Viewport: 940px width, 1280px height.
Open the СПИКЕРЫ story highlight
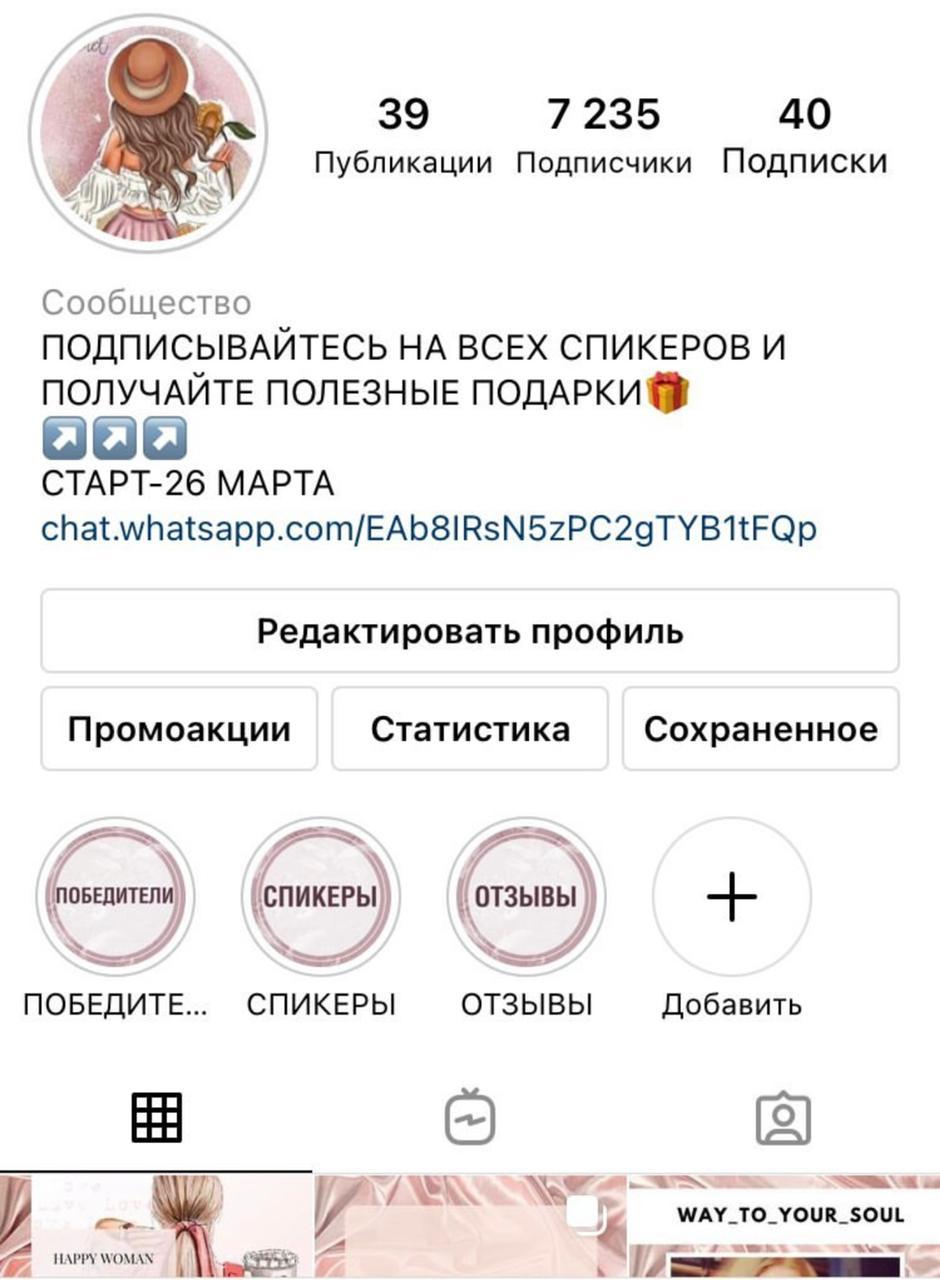(x=321, y=897)
